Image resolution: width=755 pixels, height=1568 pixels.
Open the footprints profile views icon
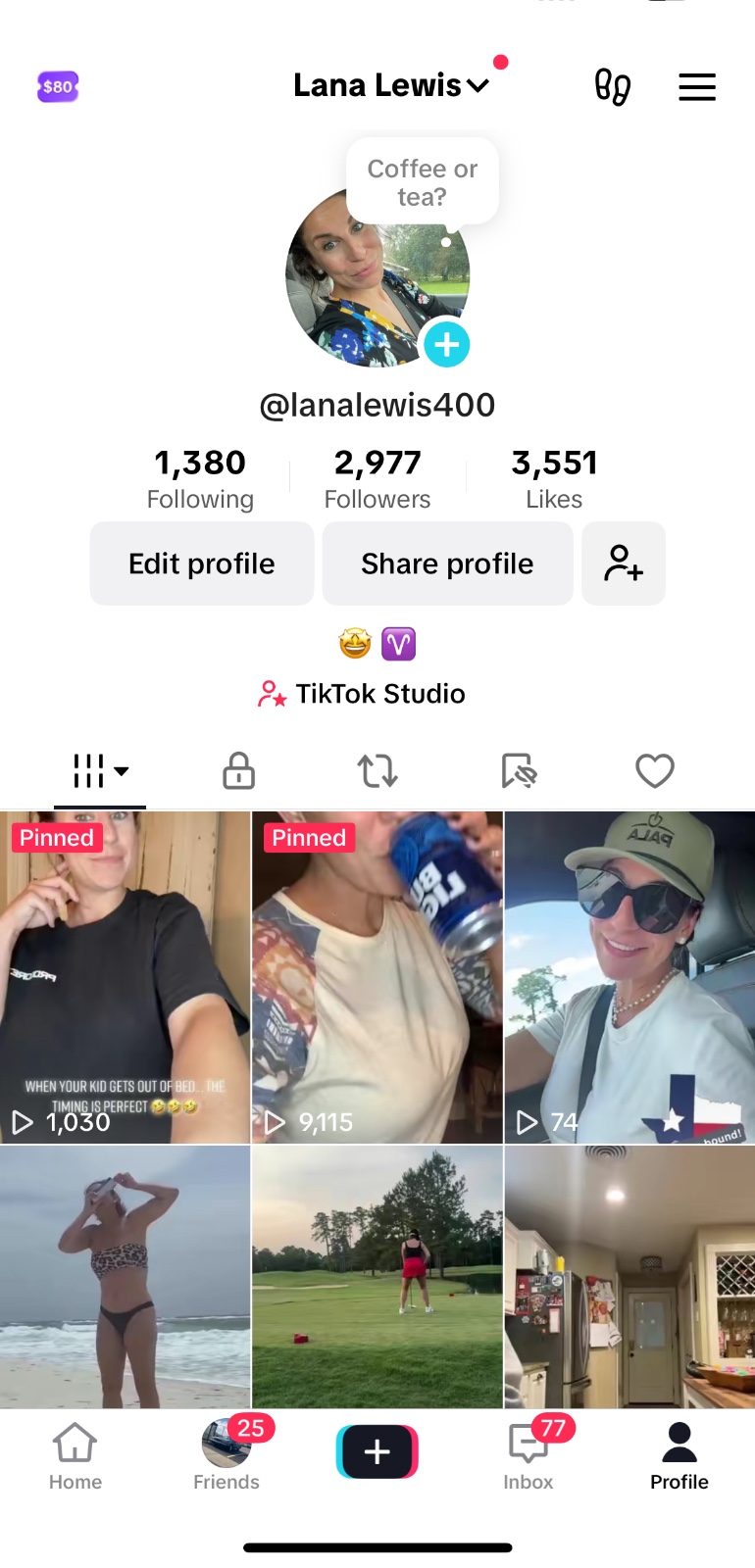(x=613, y=87)
